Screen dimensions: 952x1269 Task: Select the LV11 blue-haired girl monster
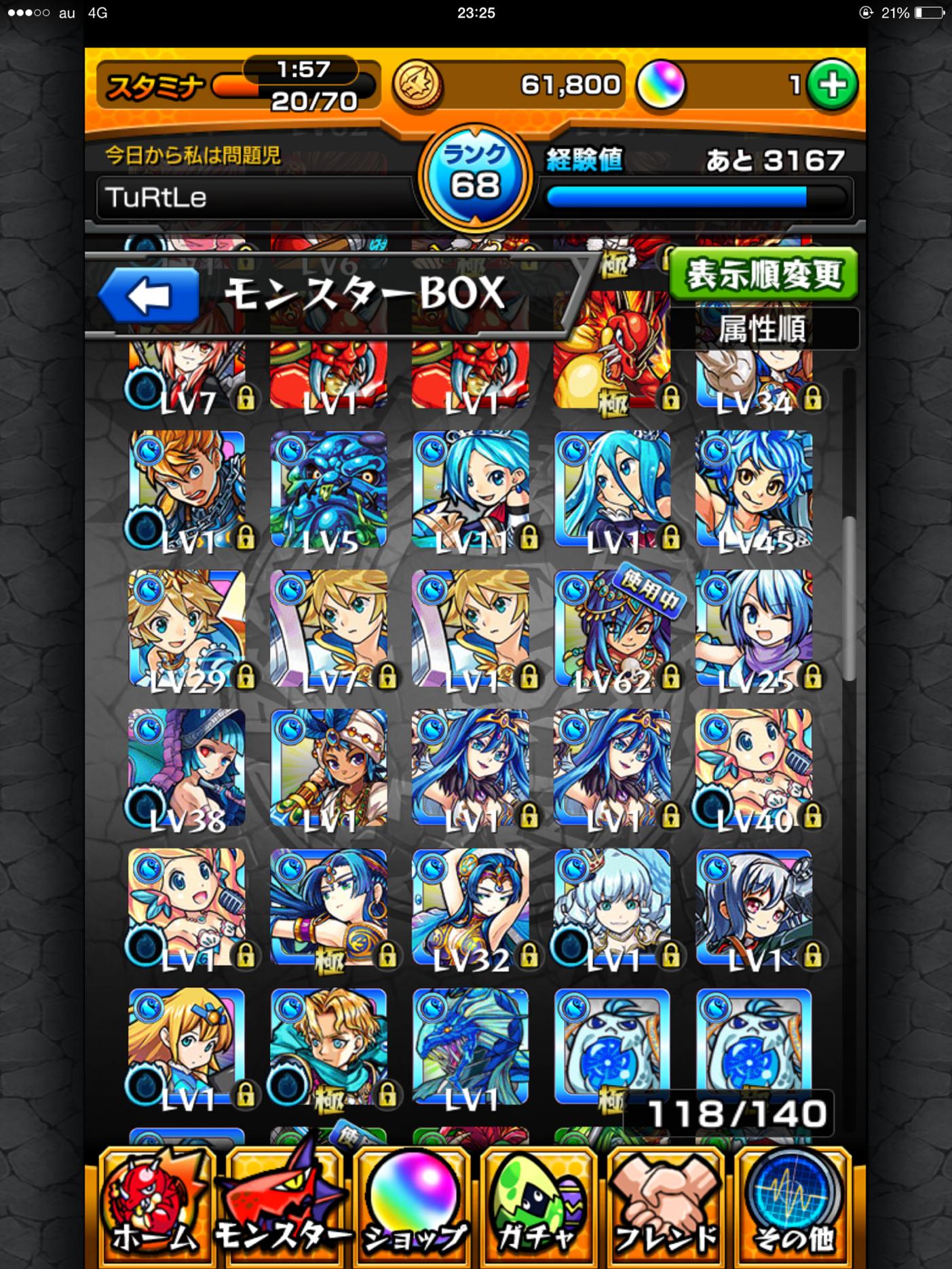pyautogui.click(x=470, y=490)
